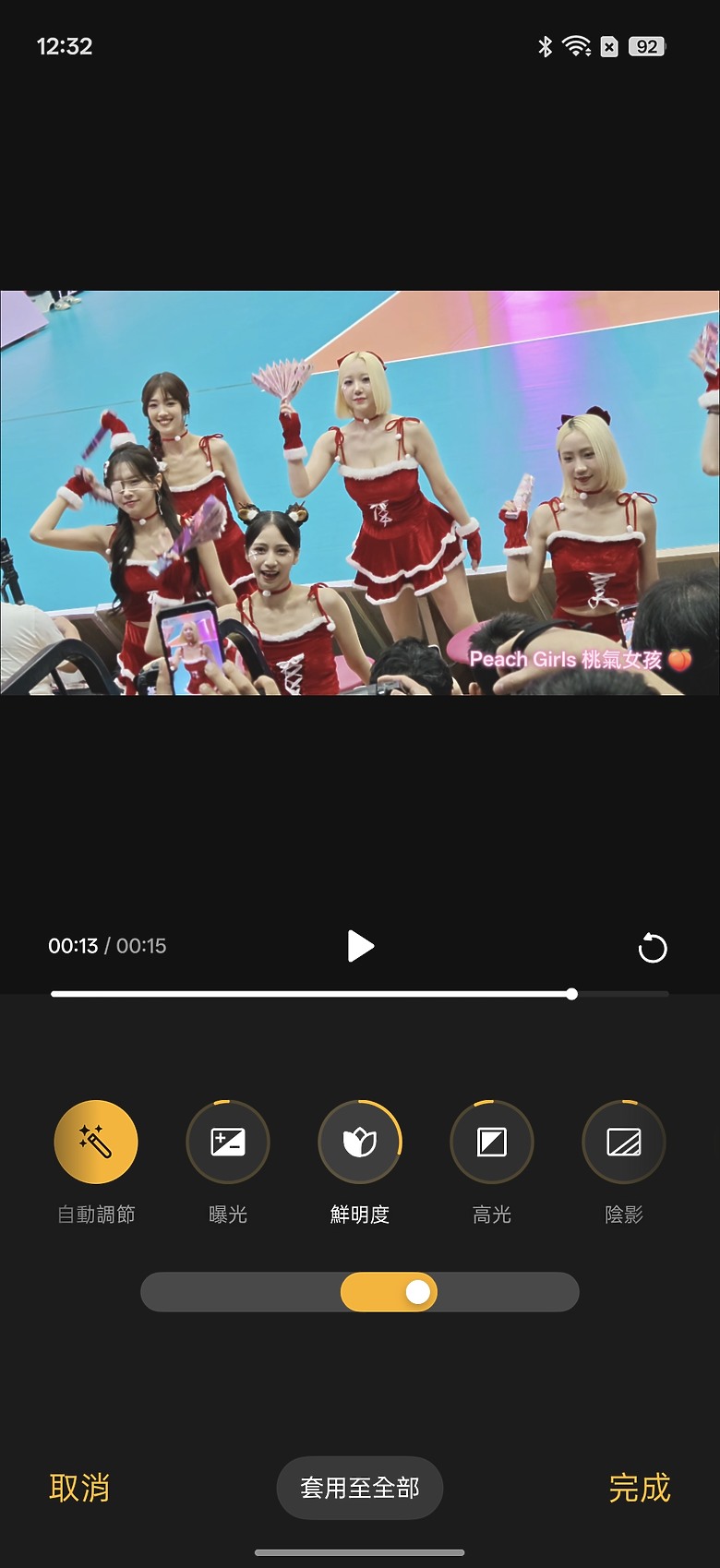720x1568 pixels.
Task: Click the battery level indicator
Action: tap(645, 46)
